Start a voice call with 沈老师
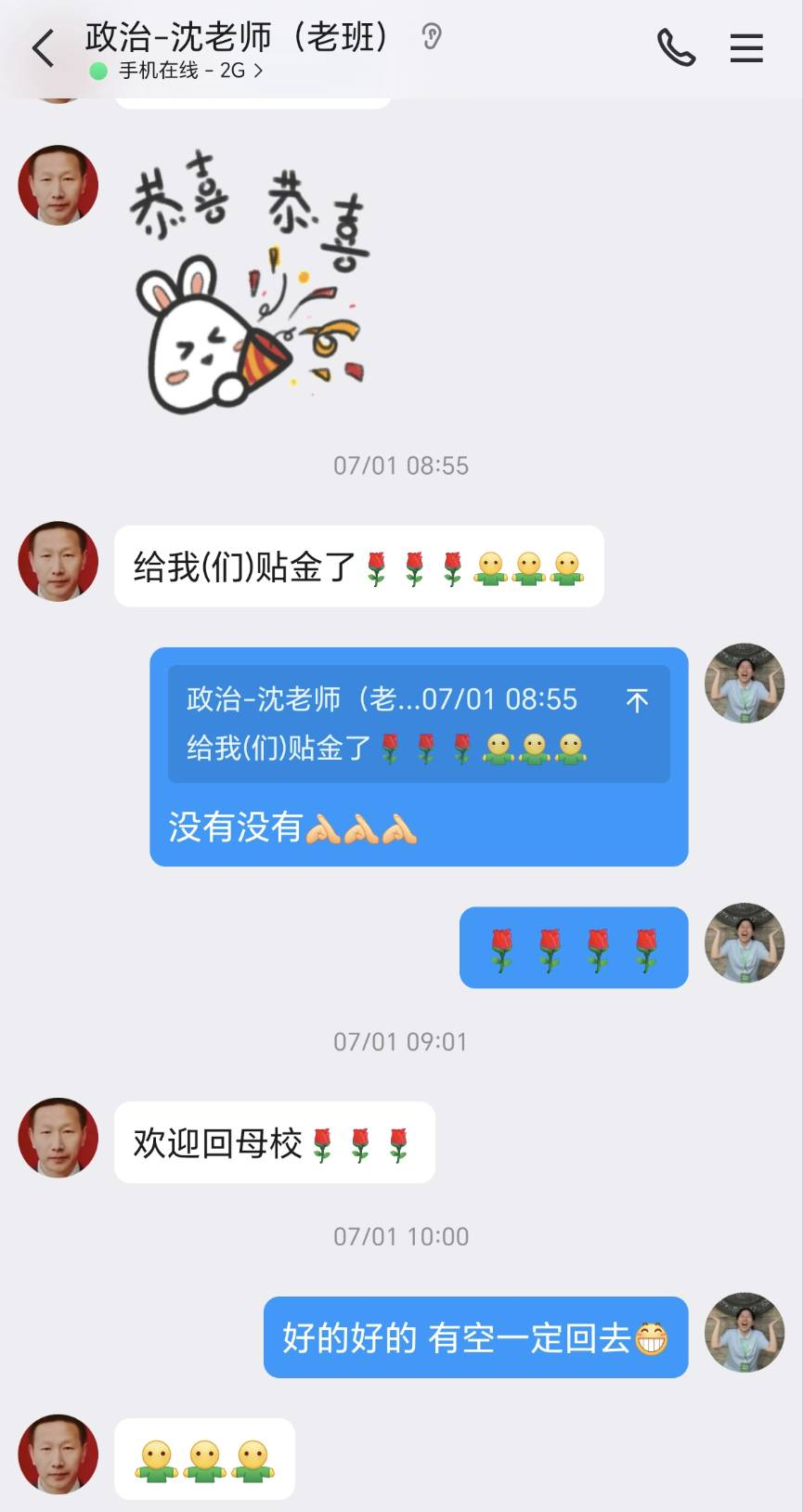The height and width of the screenshot is (1512, 803). click(676, 48)
